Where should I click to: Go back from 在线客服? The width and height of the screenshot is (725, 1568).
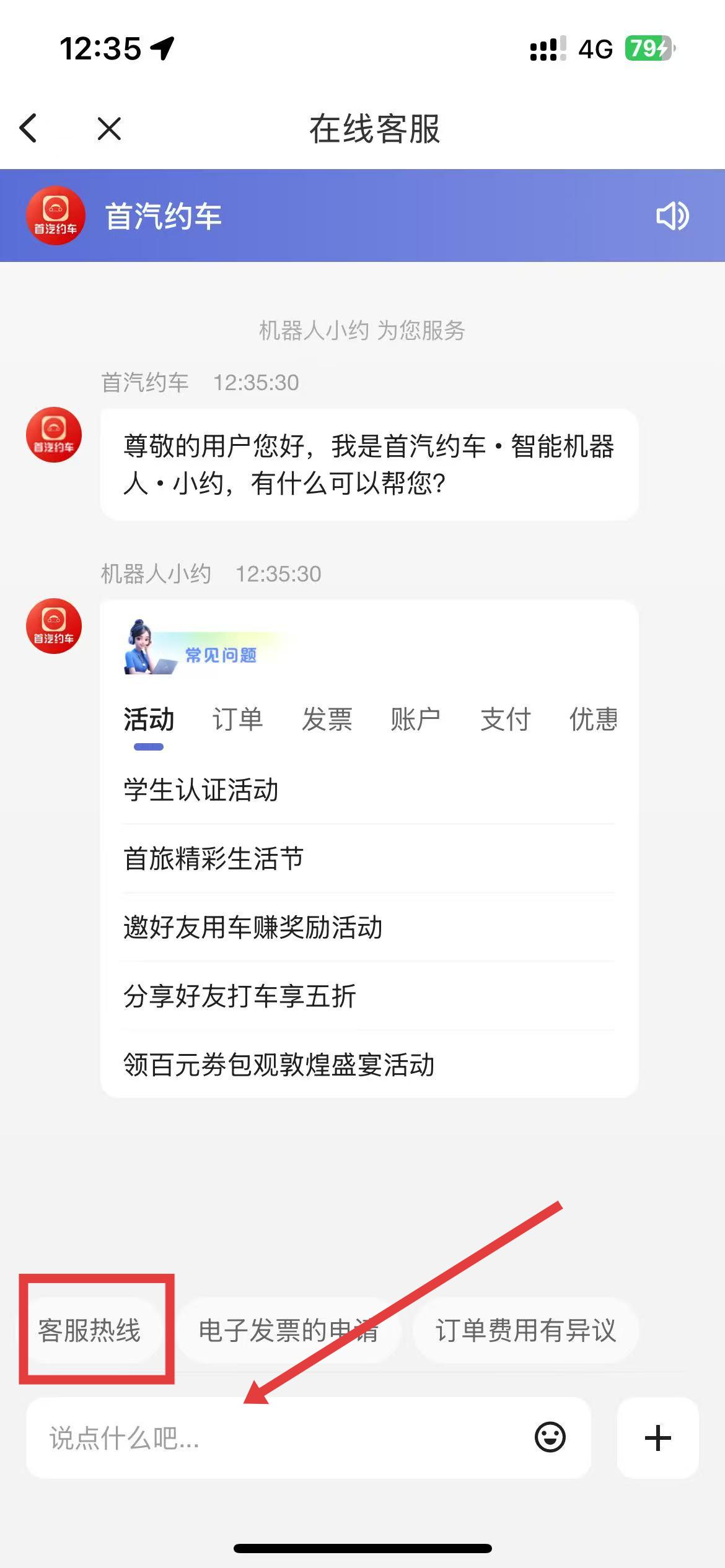pyautogui.click(x=29, y=129)
